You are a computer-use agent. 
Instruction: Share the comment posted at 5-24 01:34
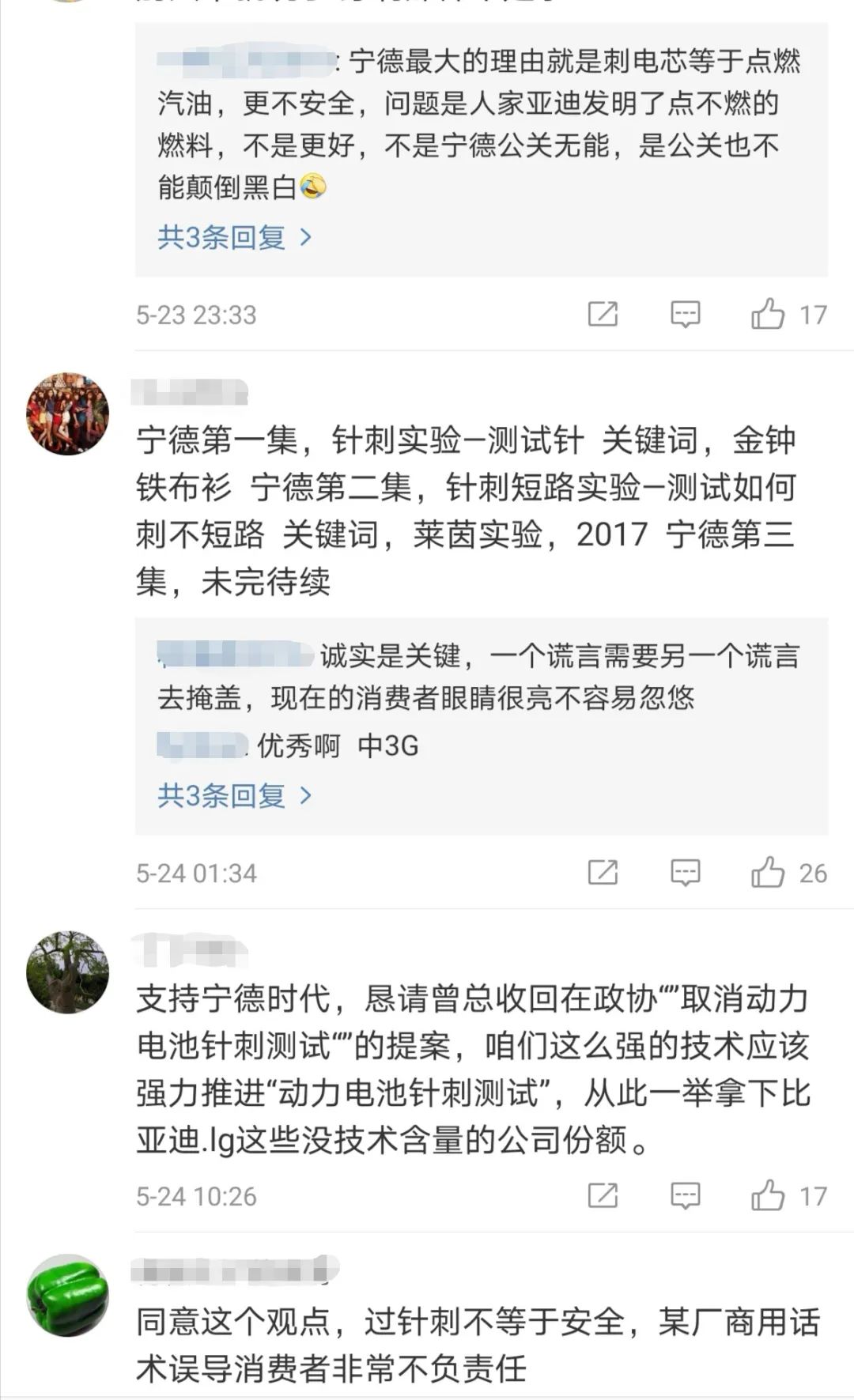[603, 873]
